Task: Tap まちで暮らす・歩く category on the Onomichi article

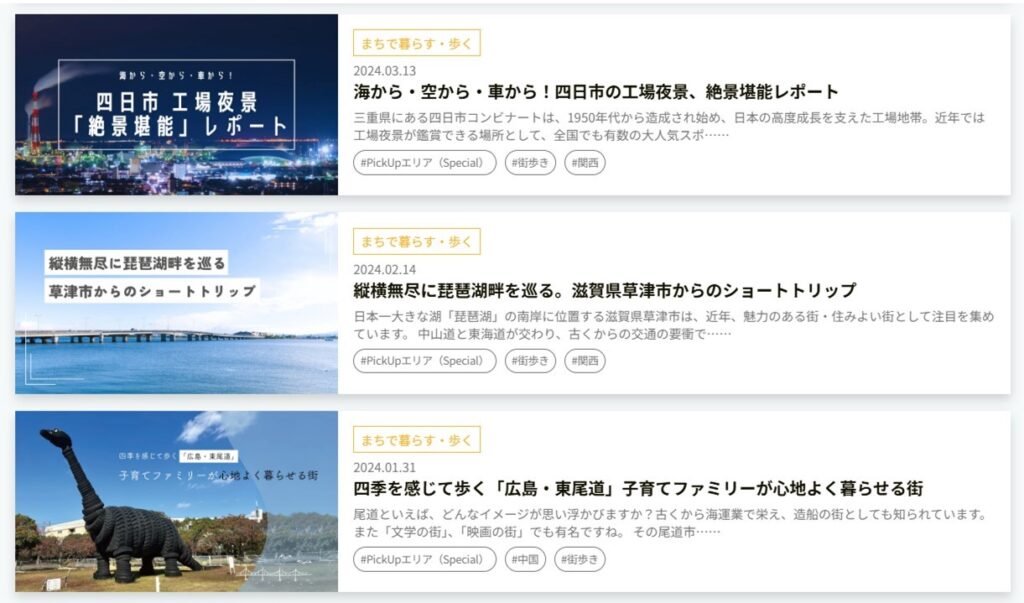Action: pyautogui.click(x=417, y=440)
